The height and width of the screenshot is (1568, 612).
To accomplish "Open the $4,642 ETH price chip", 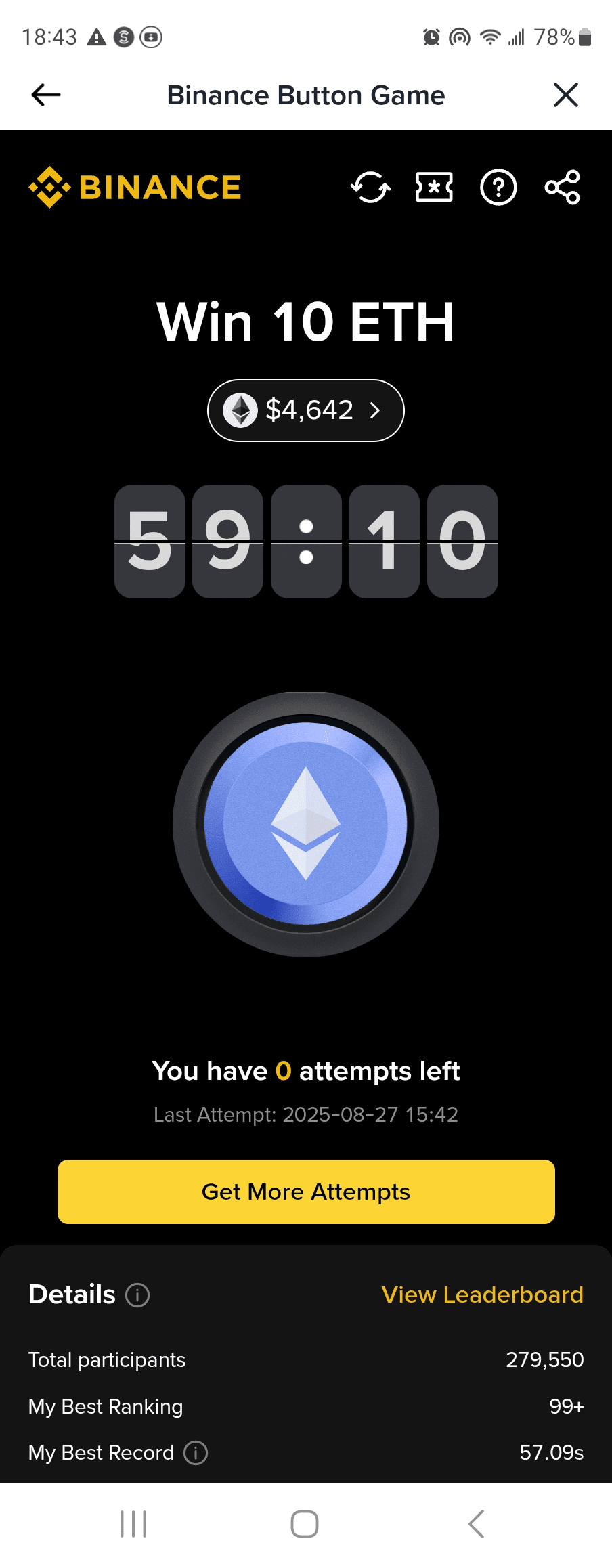I will [x=306, y=410].
